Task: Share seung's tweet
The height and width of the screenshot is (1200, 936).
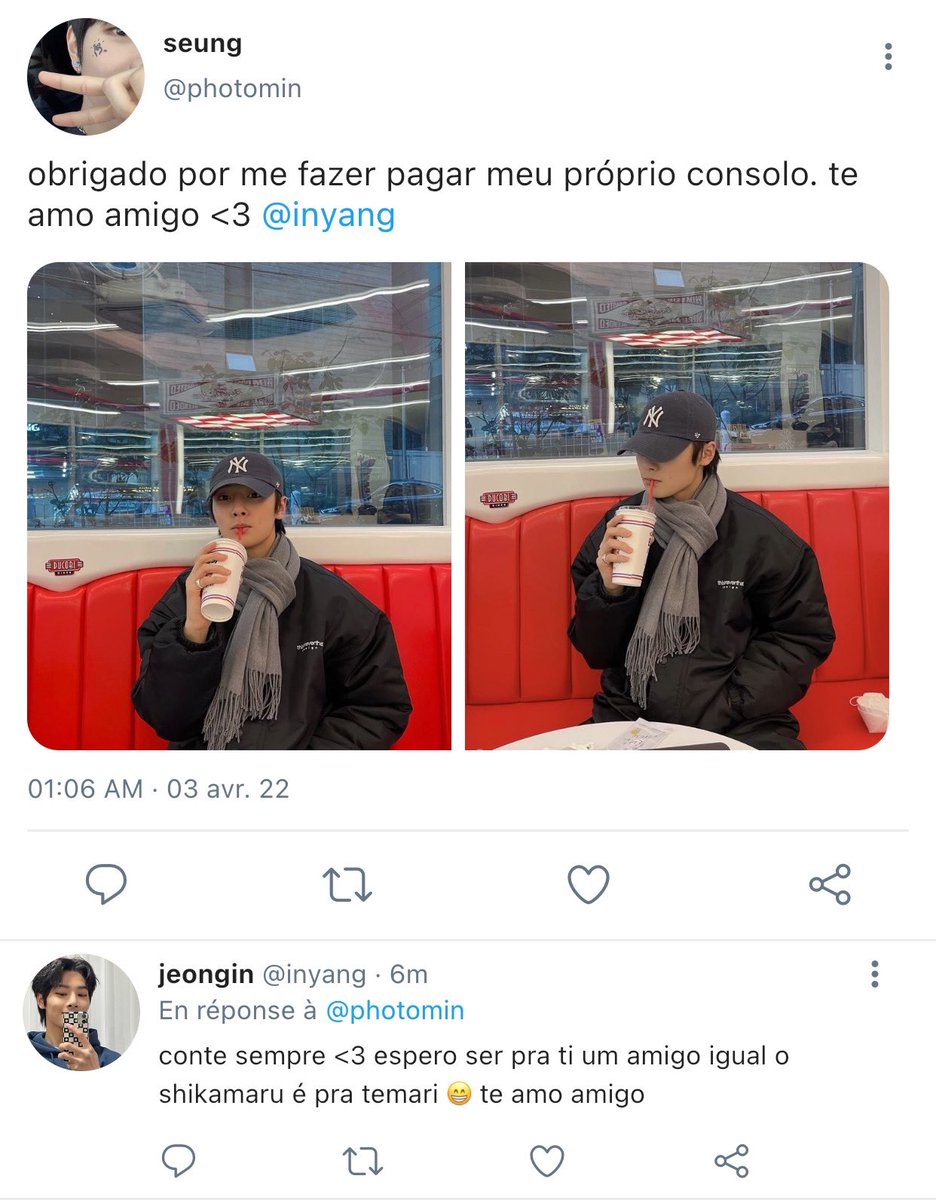Action: (830, 884)
